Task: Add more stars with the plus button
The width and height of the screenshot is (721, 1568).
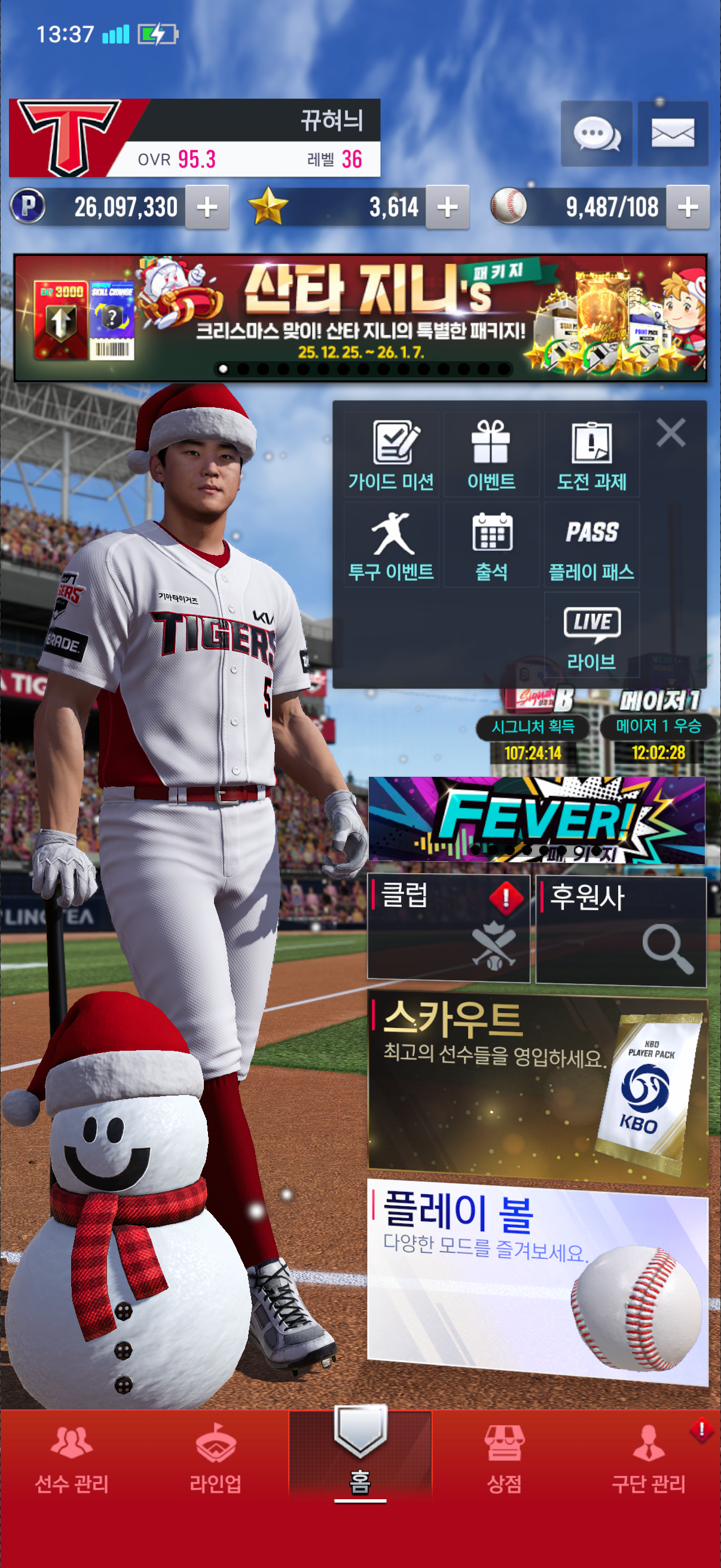Action: [x=447, y=208]
